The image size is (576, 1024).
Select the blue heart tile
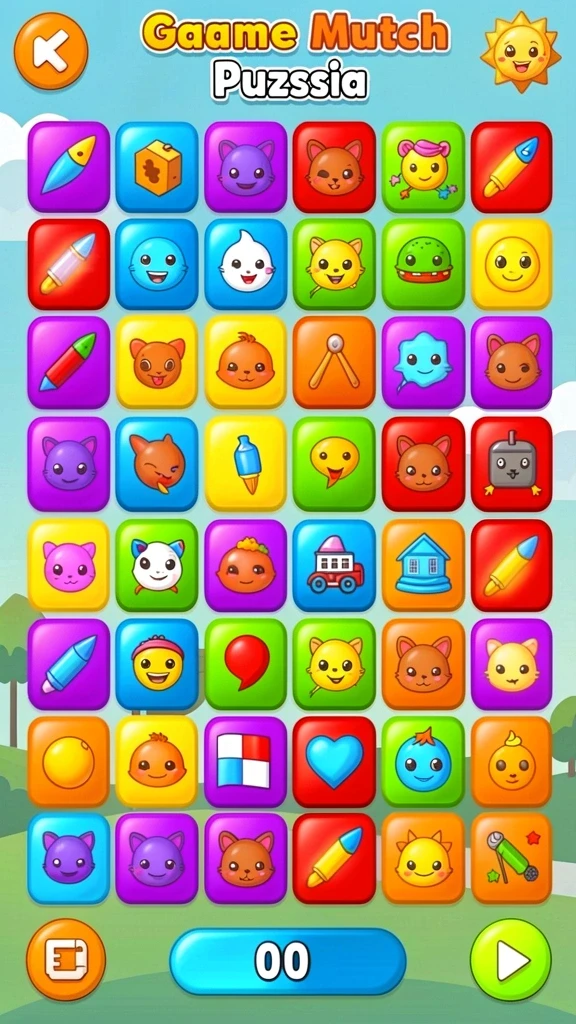tap(334, 761)
